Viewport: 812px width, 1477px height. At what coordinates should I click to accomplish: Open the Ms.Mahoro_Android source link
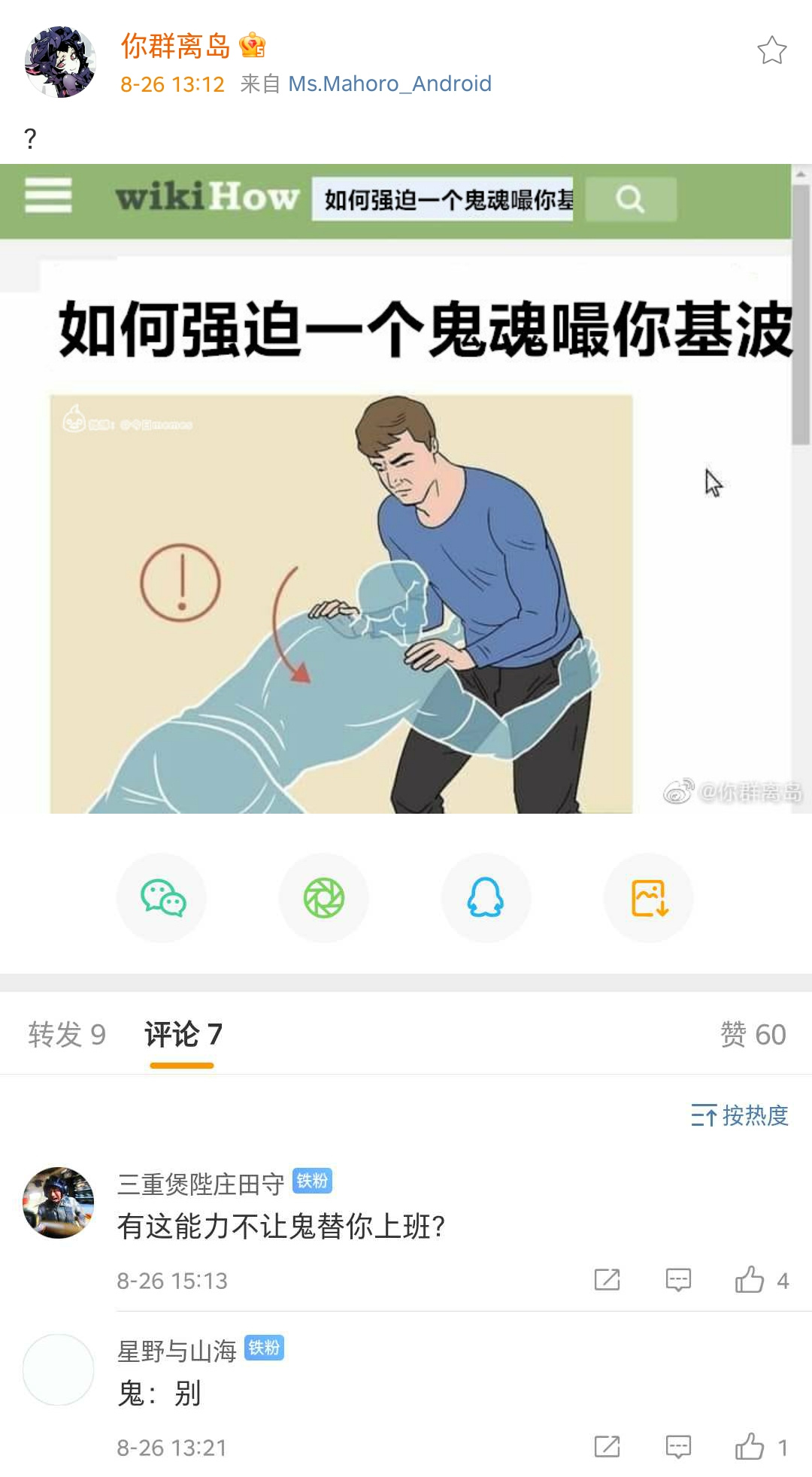click(389, 83)
